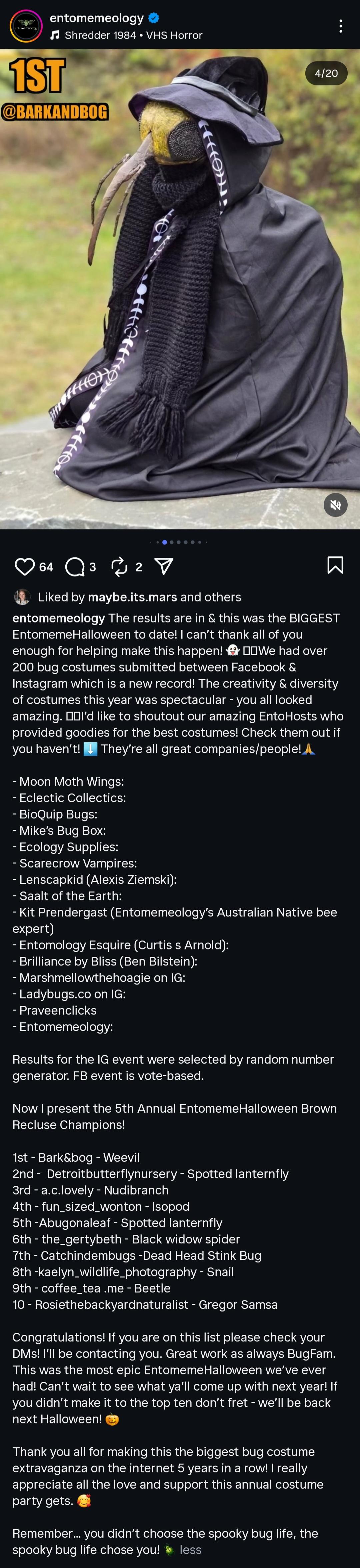Open the comments on this post
Viewport: 360px width, 1568px height.
point(75,567)
